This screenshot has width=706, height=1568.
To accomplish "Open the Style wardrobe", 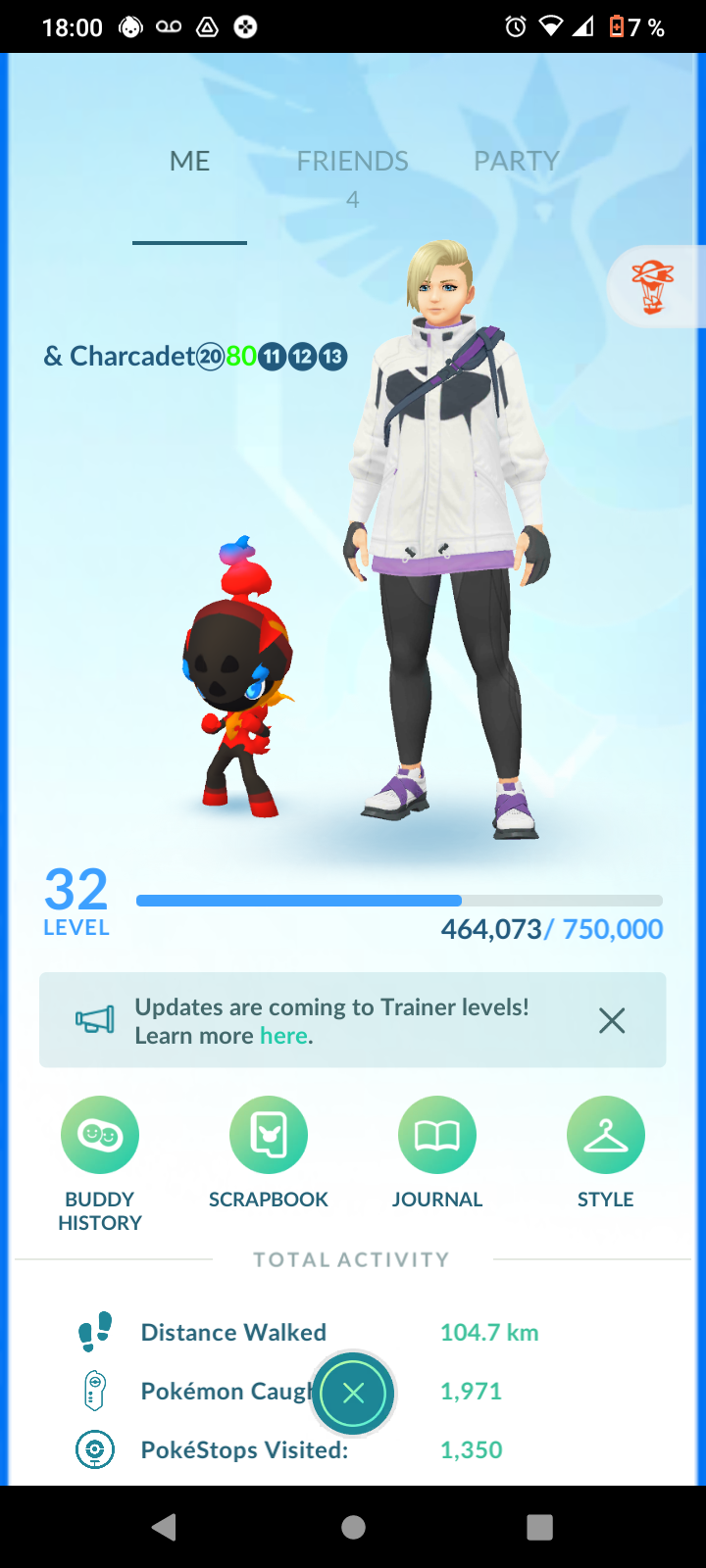I will [606, 1135].
